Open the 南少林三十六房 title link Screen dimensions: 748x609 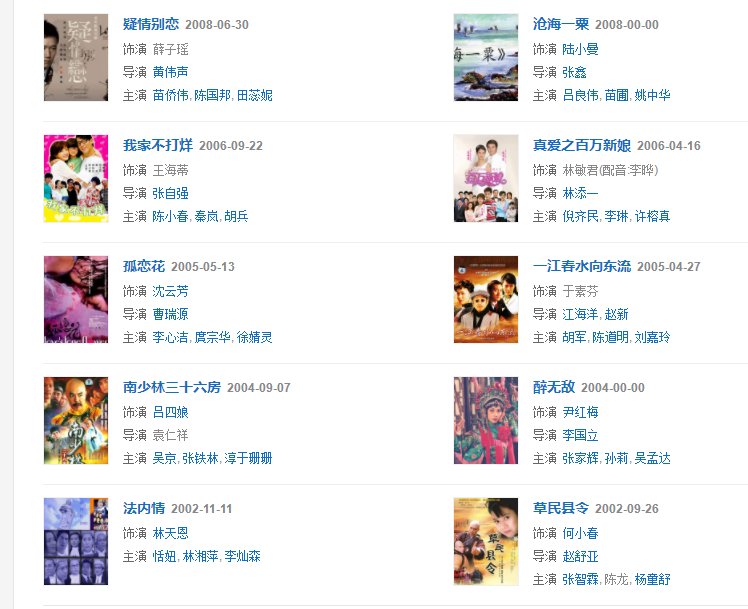click(171, 387)
